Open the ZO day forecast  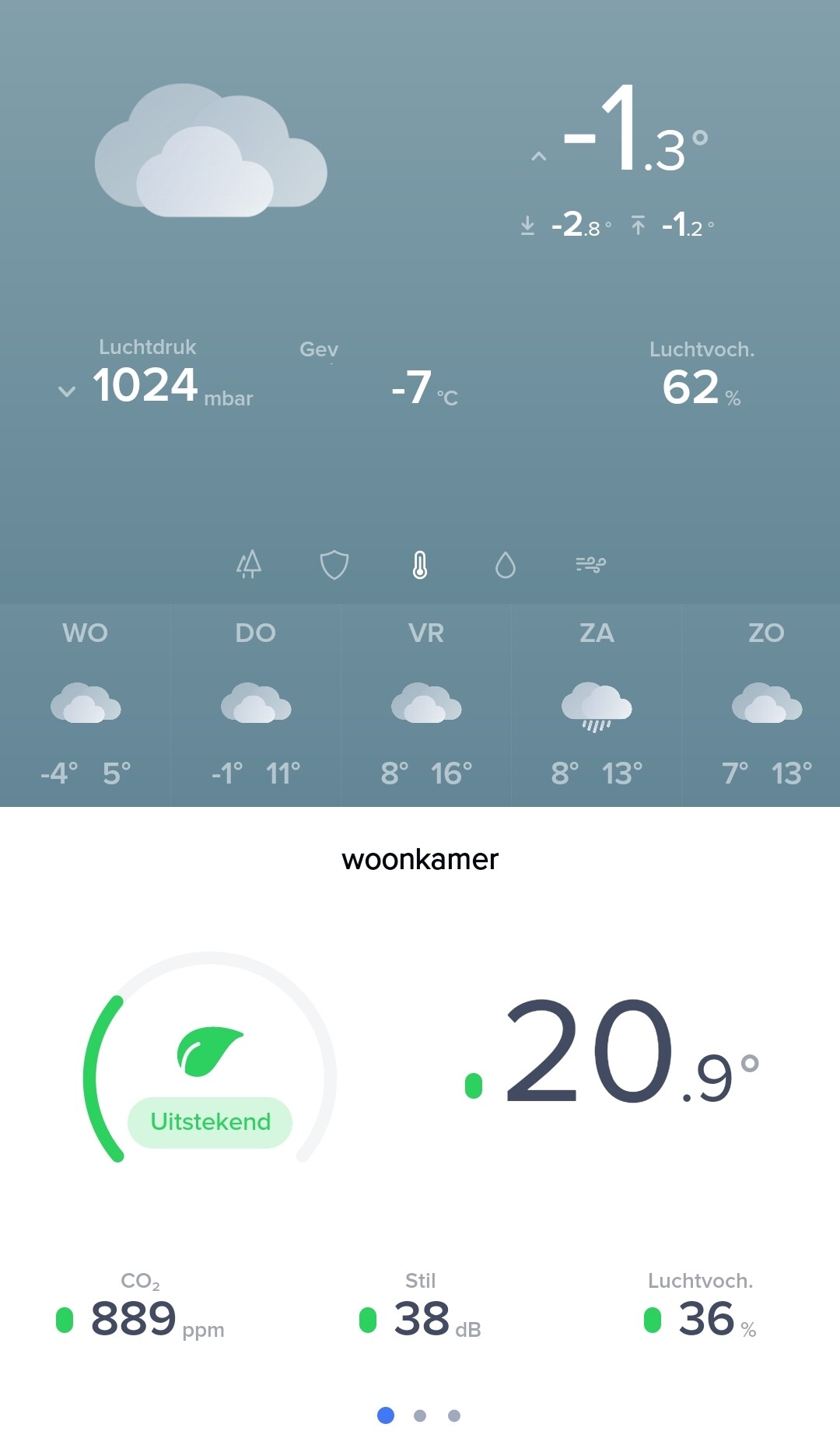coord(766,704)
